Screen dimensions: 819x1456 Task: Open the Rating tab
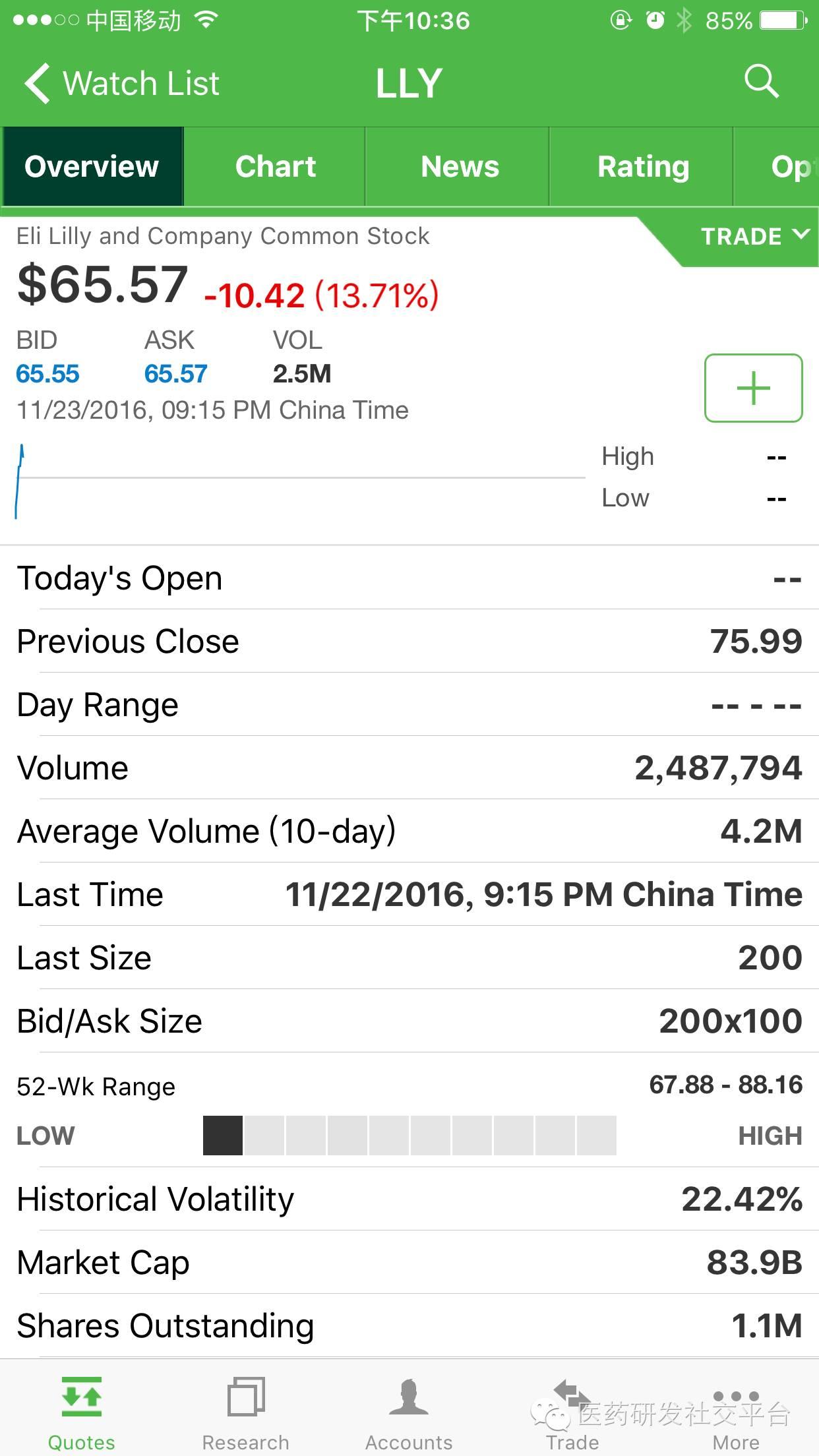coord(643,167)
